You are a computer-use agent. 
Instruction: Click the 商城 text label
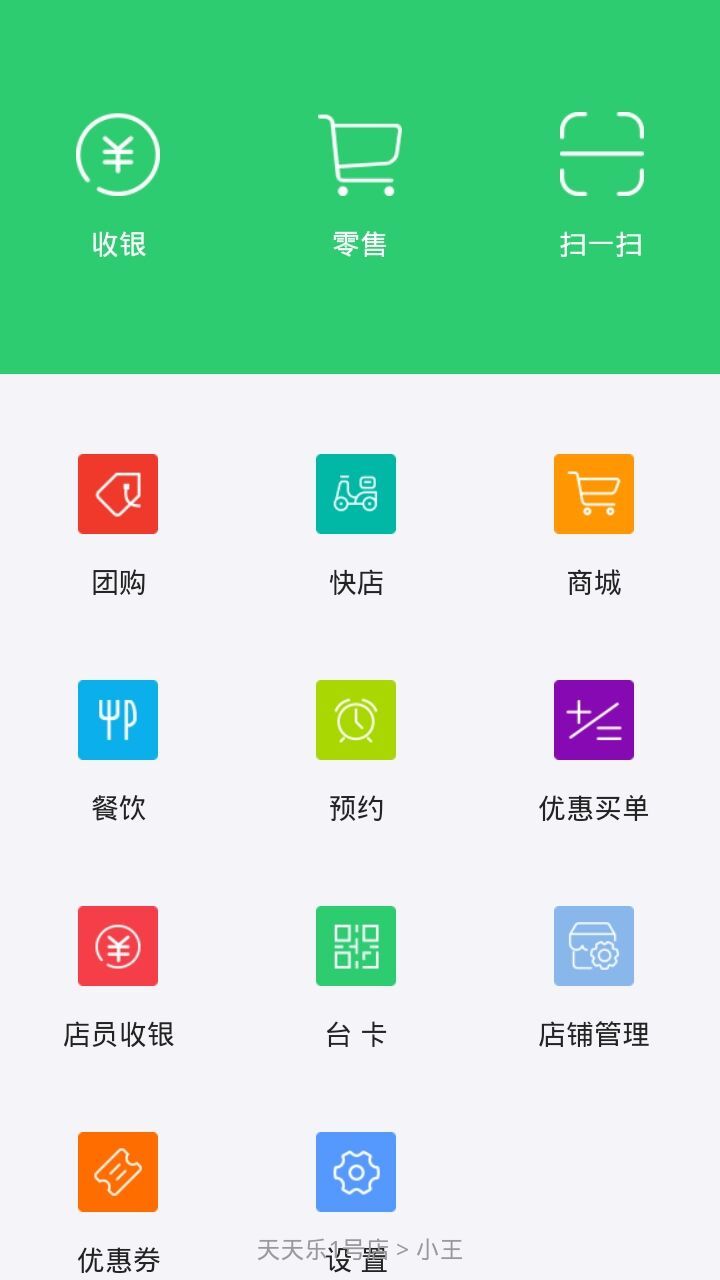pos(594,583)
